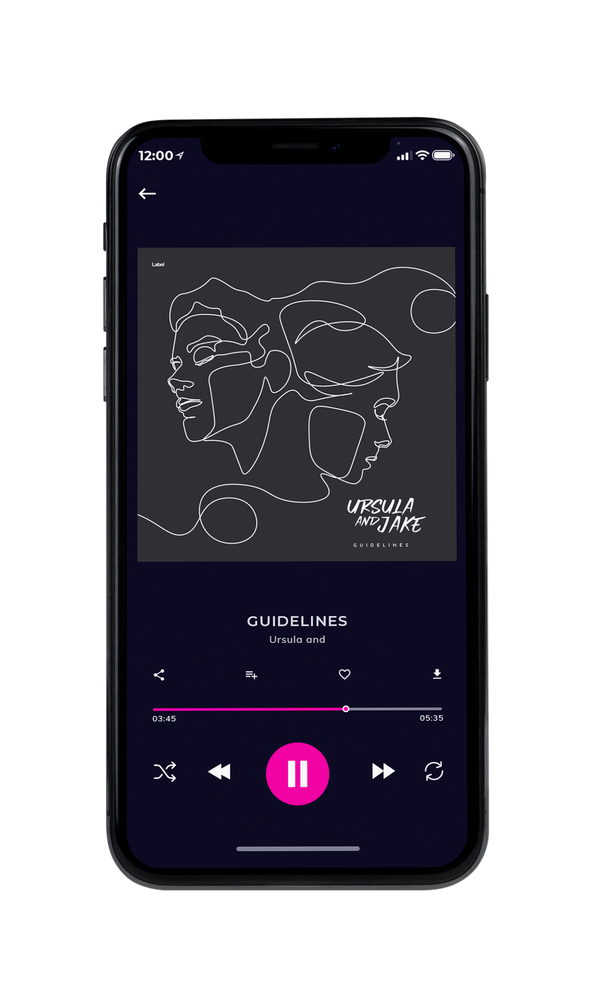Skip forward to the next track
This screenshot has width=600, height=1000.
[x=383, y=771]
